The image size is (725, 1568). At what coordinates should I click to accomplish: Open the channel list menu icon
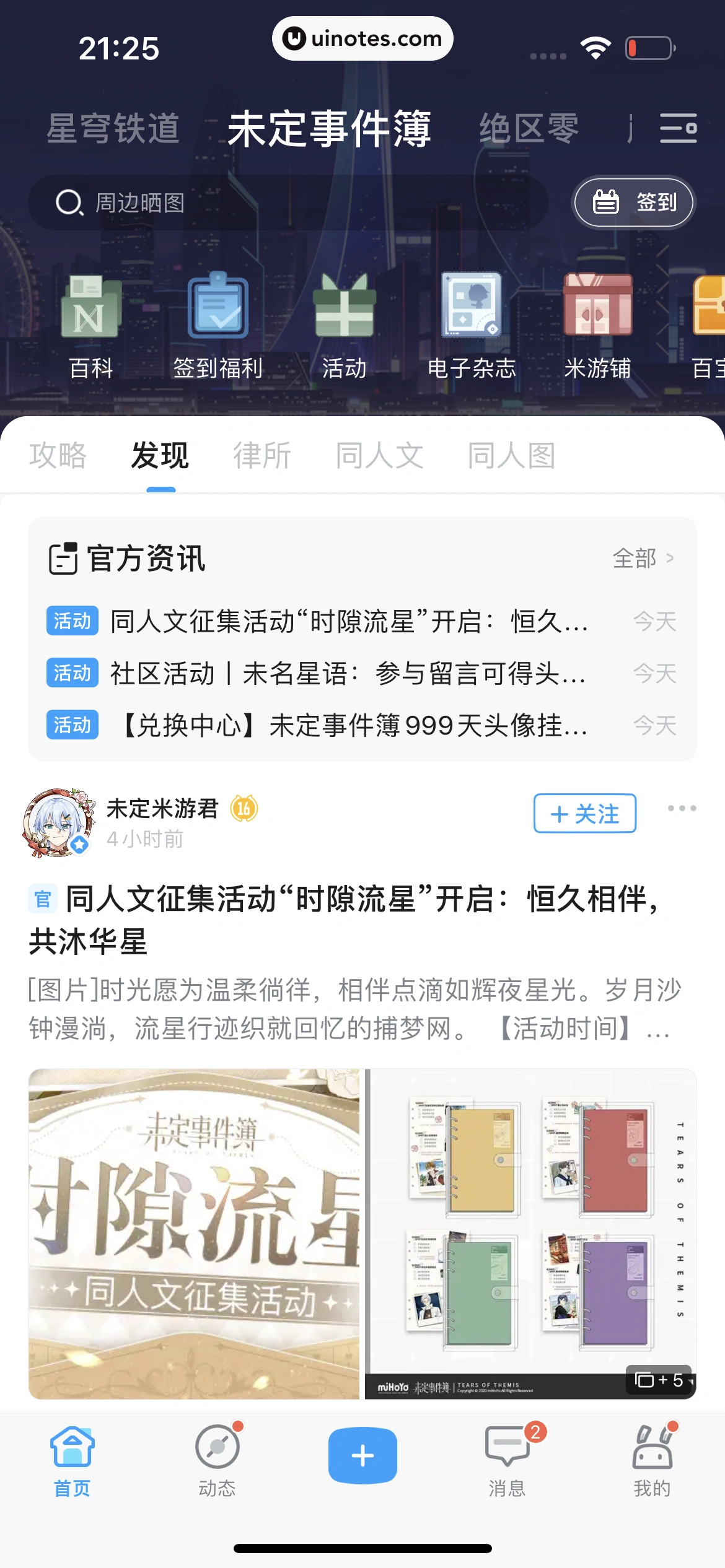click(678, 128)
